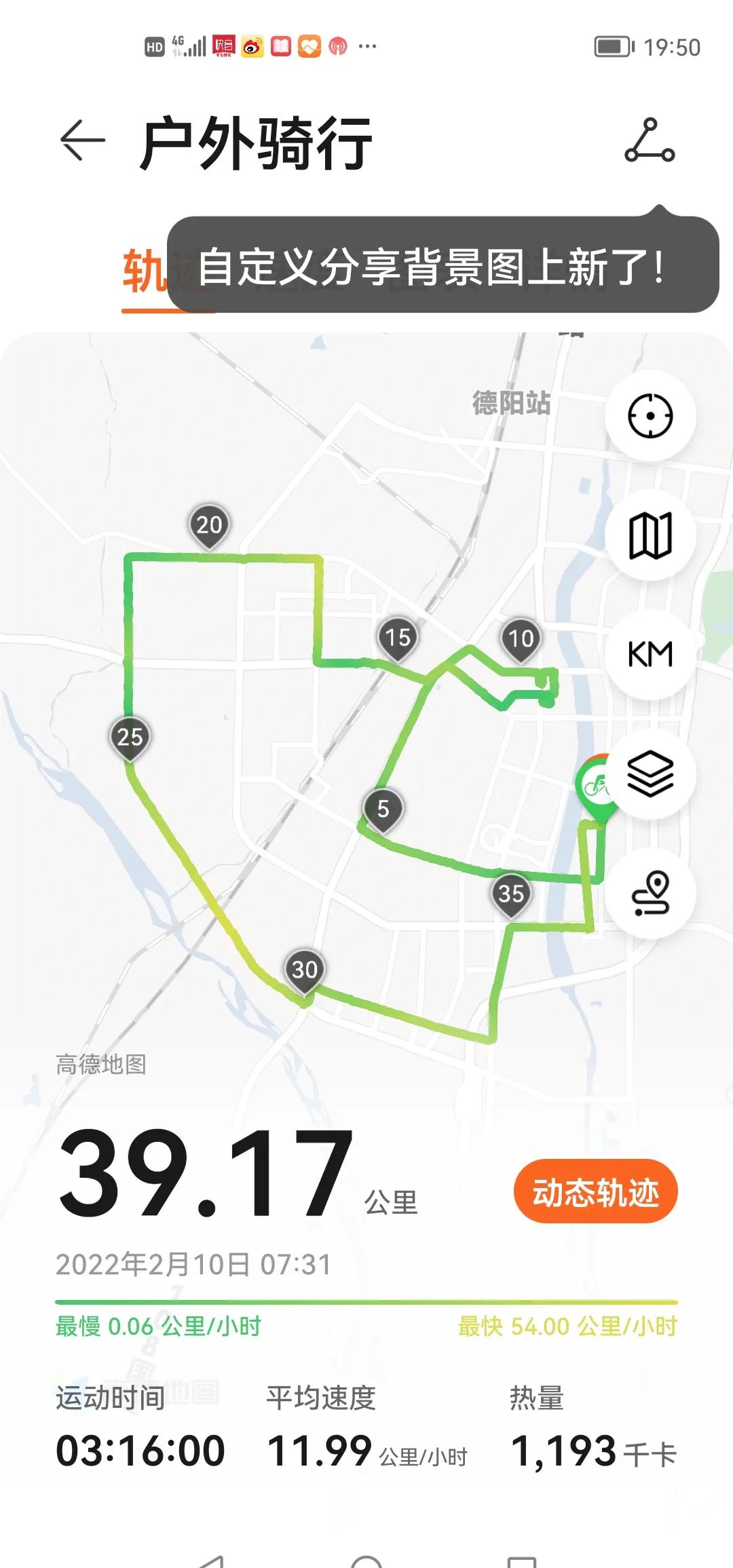The image size is (733, 1568).
Task: Open the route share icon
Action: [x=650, y=140]
